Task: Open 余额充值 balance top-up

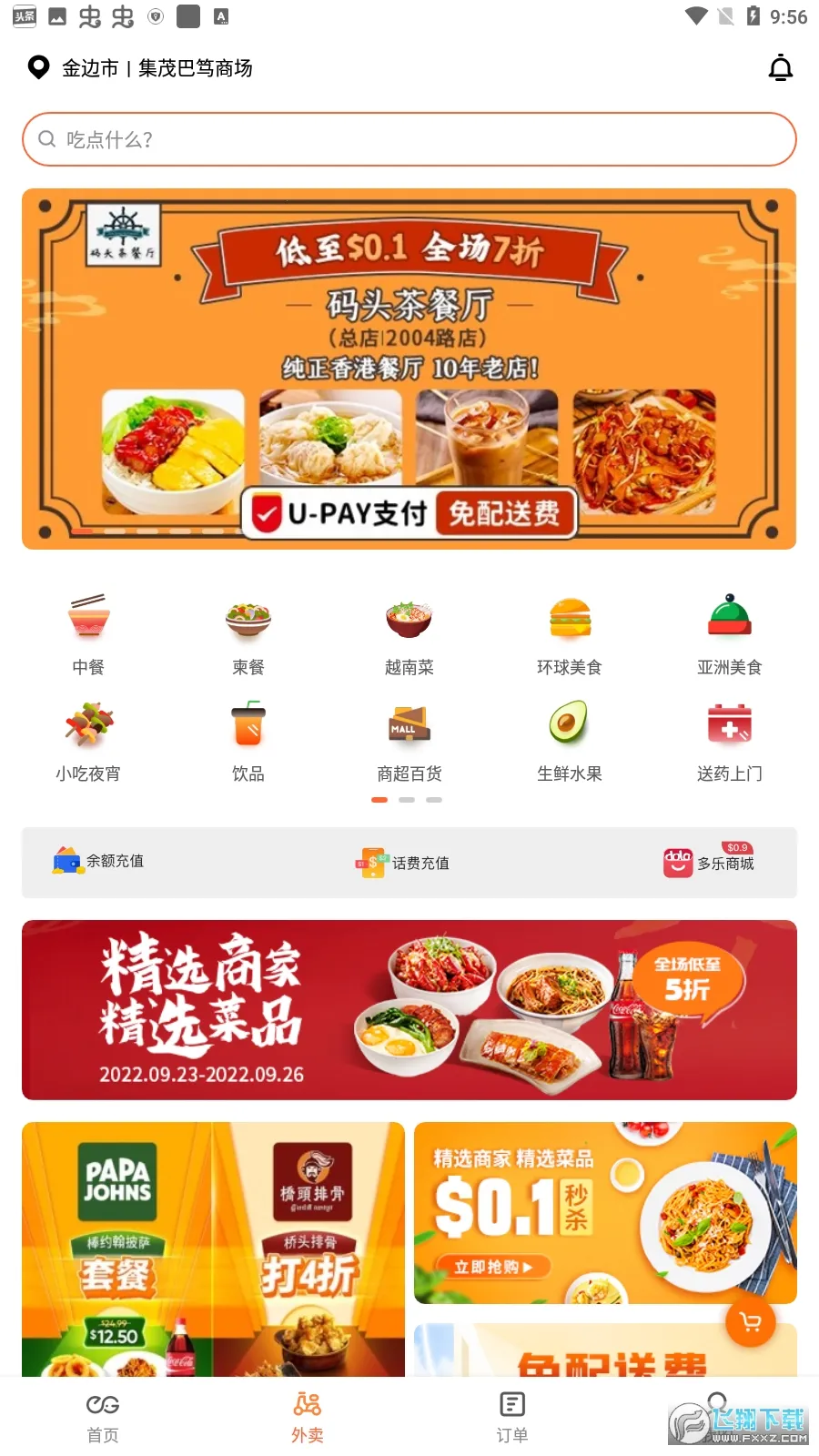Action: pyautogui.click(x=98, y=861)
